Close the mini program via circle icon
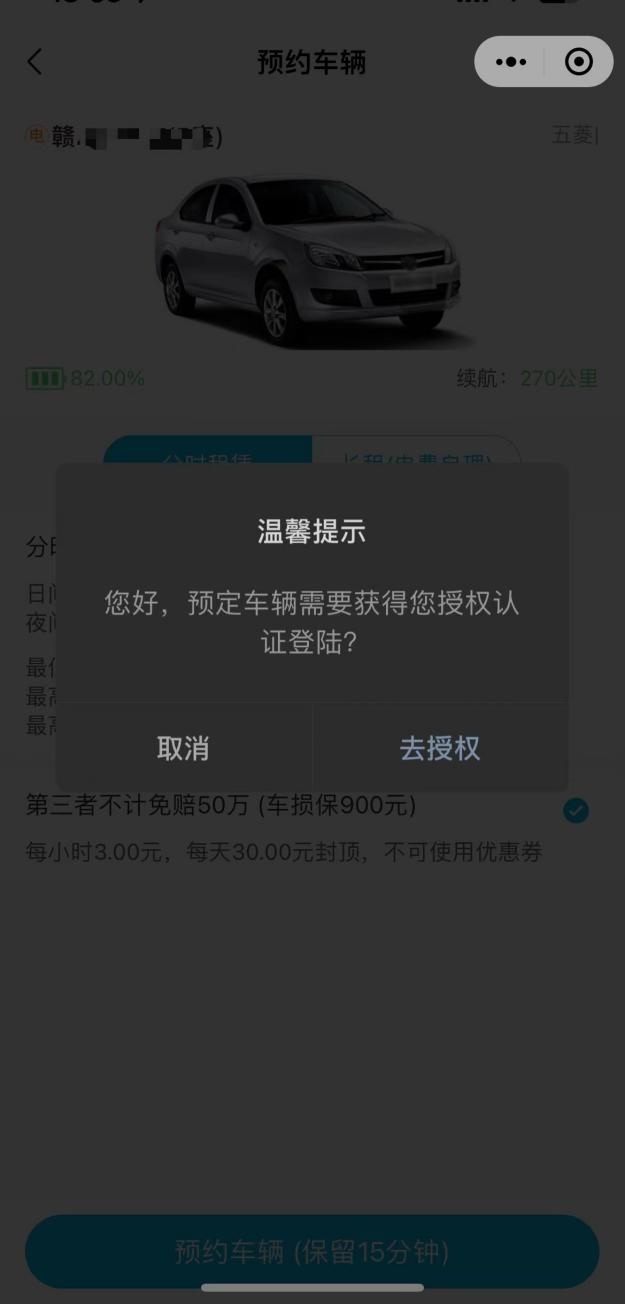625x1304 pixels. coord(579,62)
